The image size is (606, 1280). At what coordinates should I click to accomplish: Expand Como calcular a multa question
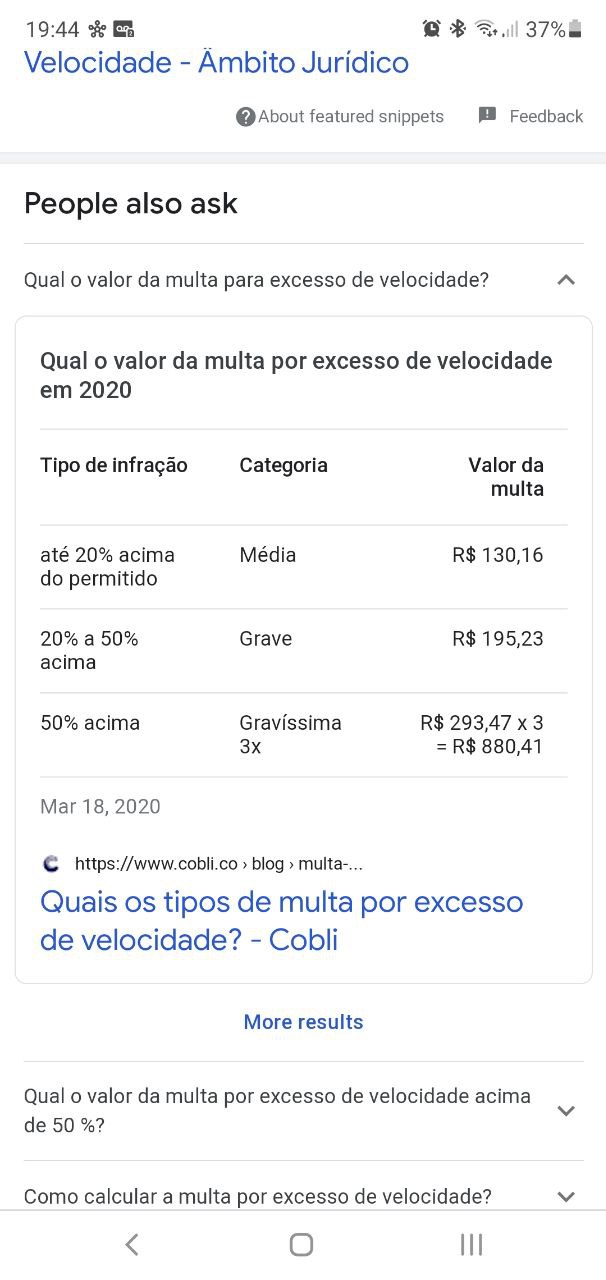click(303, 1196)
